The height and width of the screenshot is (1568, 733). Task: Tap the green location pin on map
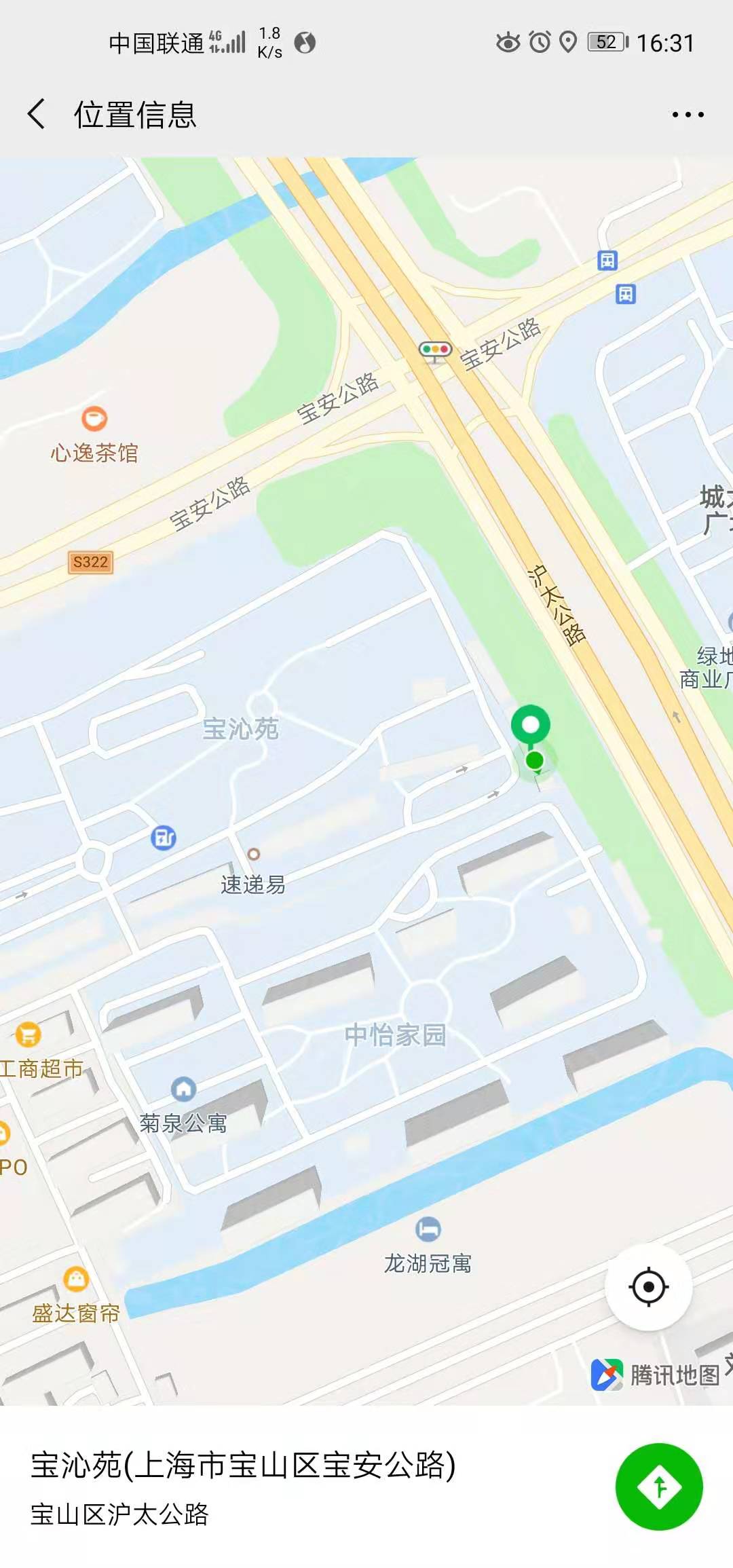531,726
